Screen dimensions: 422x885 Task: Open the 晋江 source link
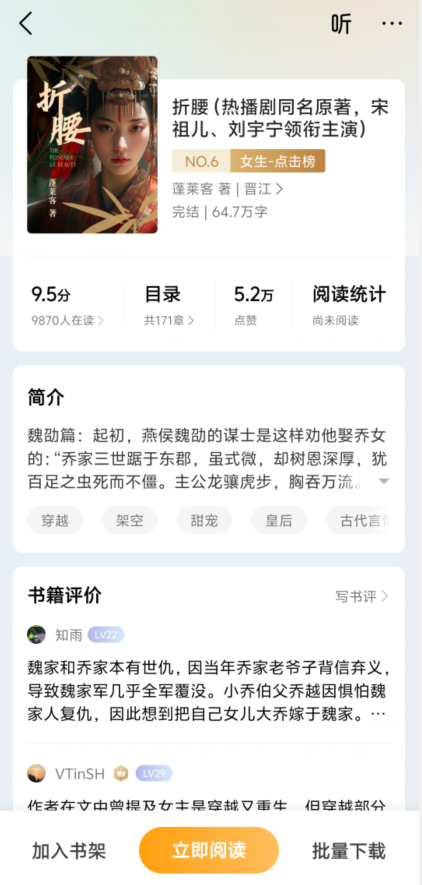(x=264, y=189)
